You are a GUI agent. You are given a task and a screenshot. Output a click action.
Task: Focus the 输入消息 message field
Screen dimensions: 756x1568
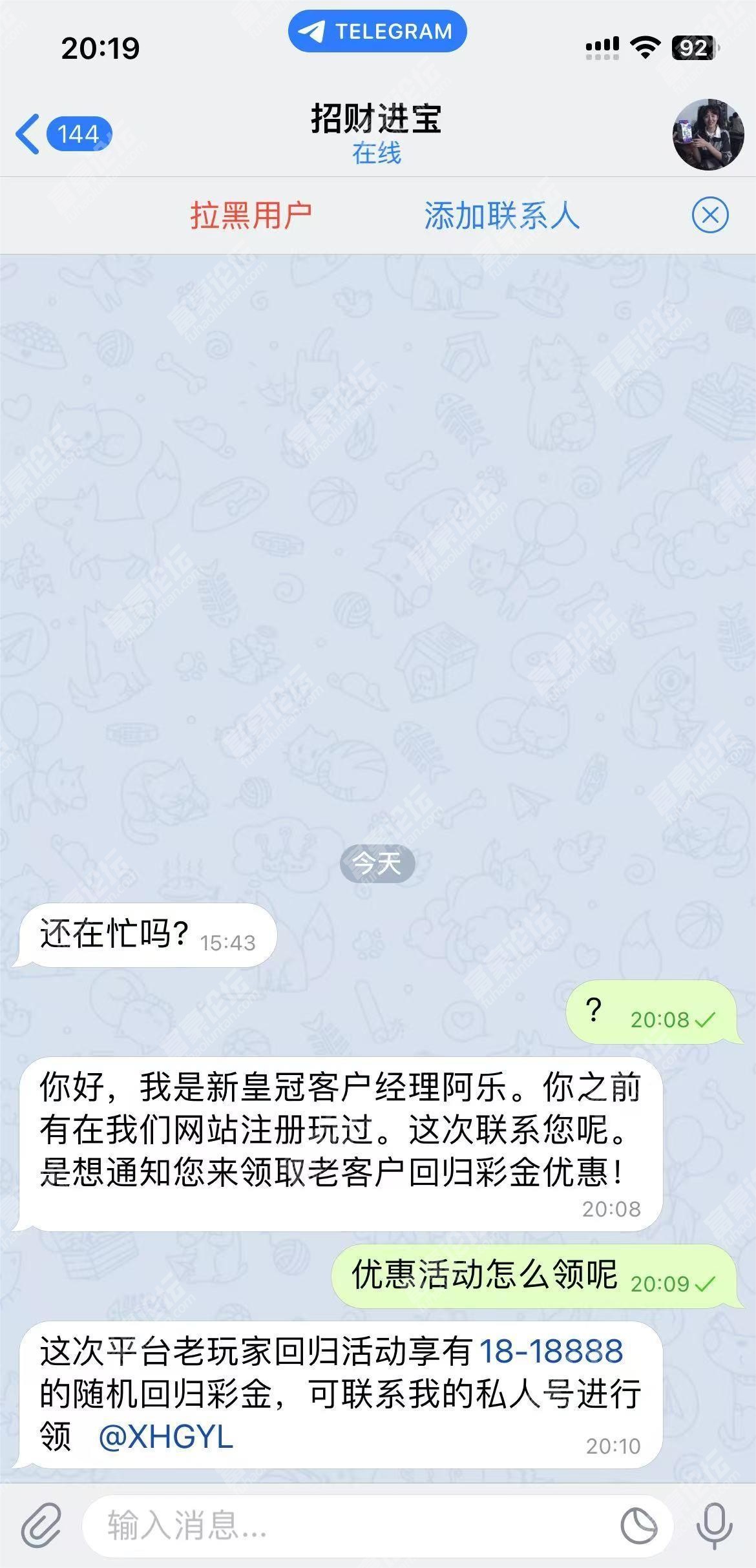[x=349, y=1526]
